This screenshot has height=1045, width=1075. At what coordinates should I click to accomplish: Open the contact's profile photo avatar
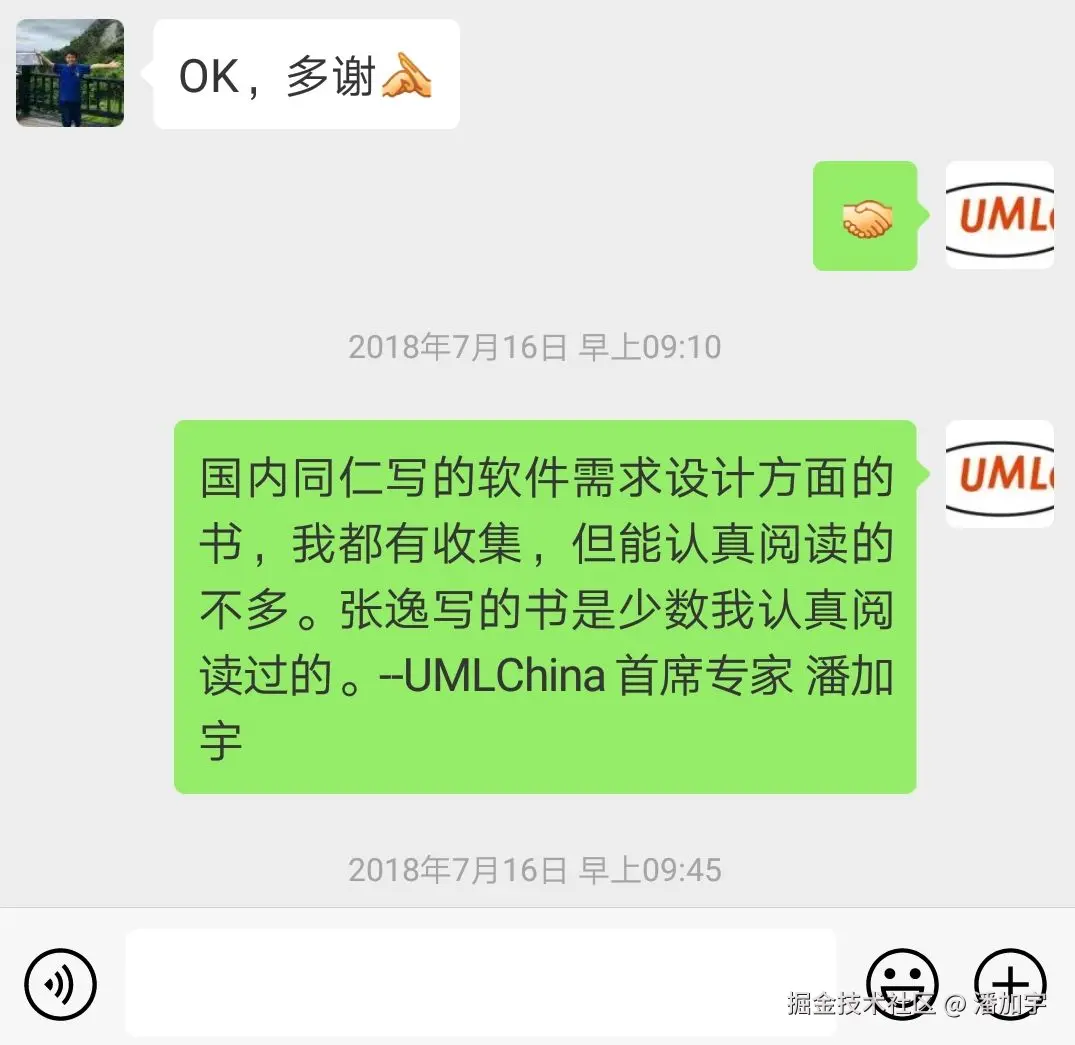pos(70,73)
